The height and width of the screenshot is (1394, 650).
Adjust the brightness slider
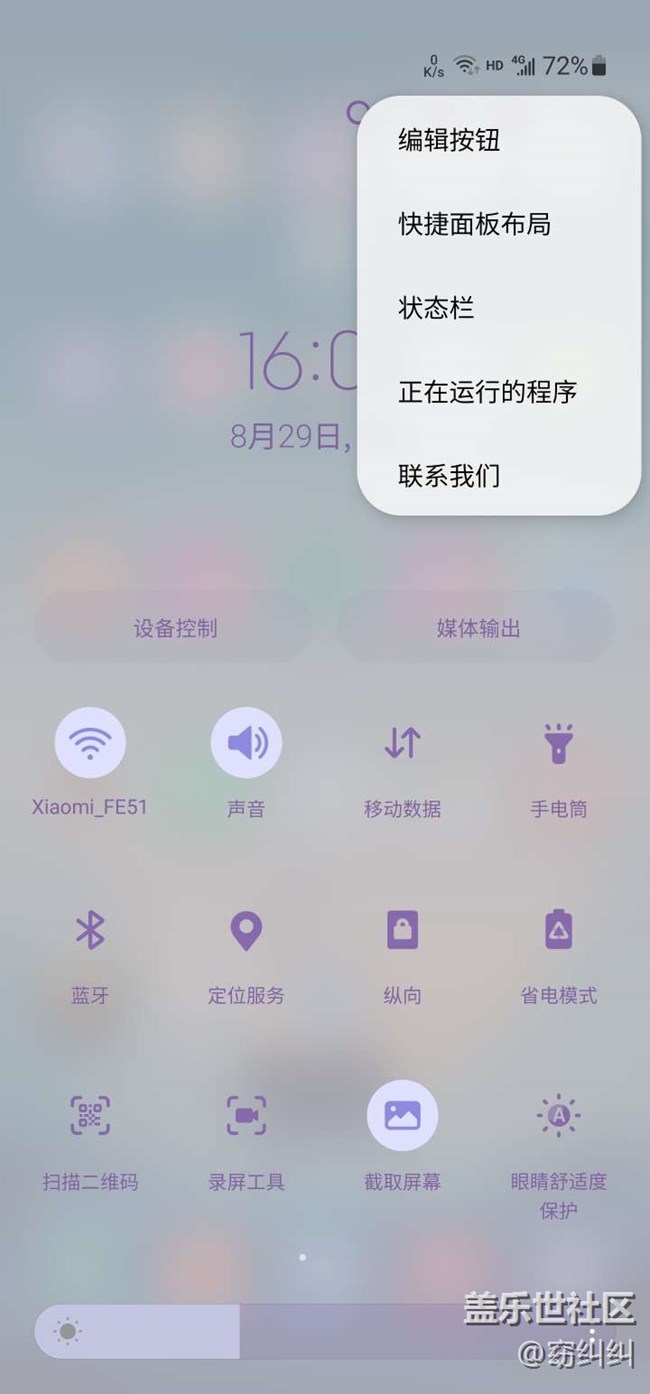[240, 1331]
